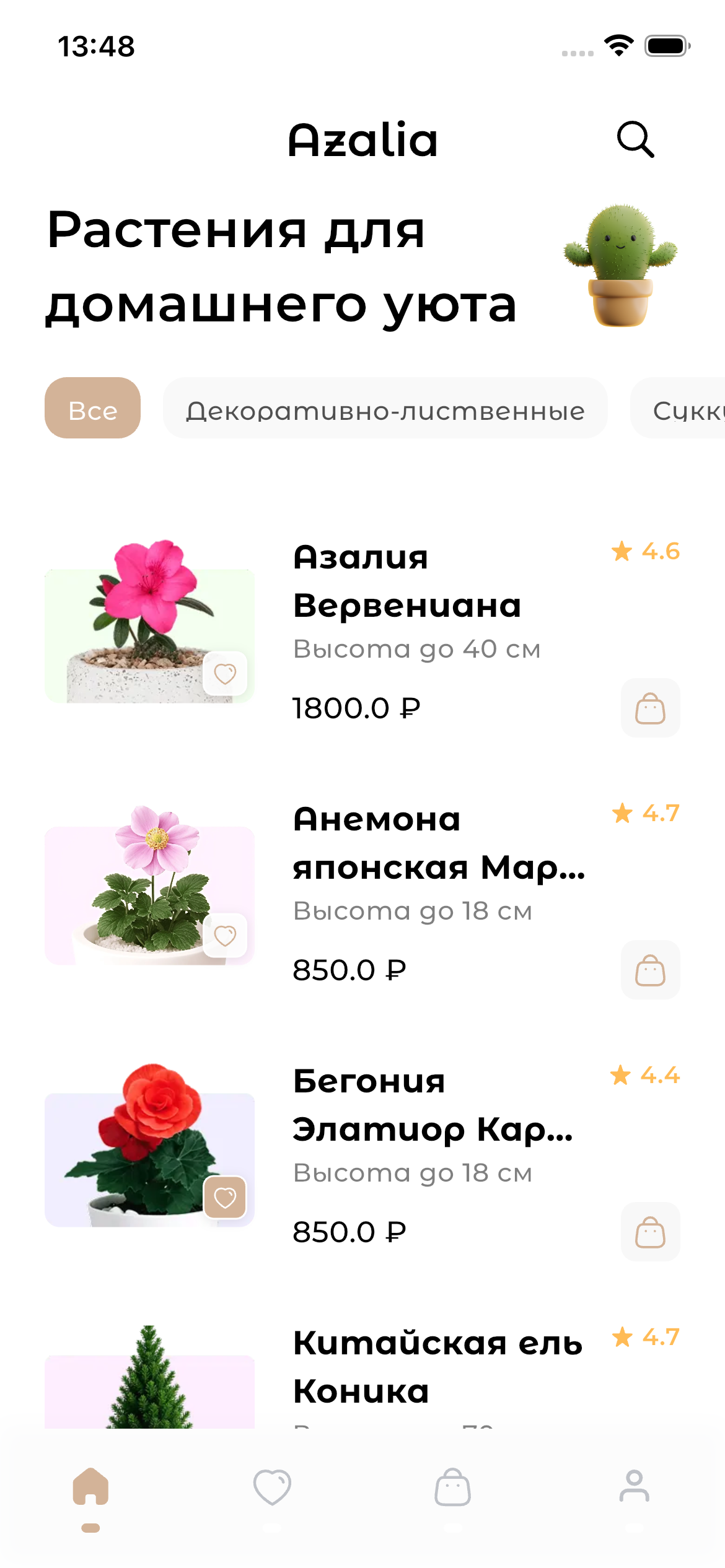725x1568 pixels.
Task: Add Бегония Элатиор to cart via bag icon
Action: pos(649,1232)
